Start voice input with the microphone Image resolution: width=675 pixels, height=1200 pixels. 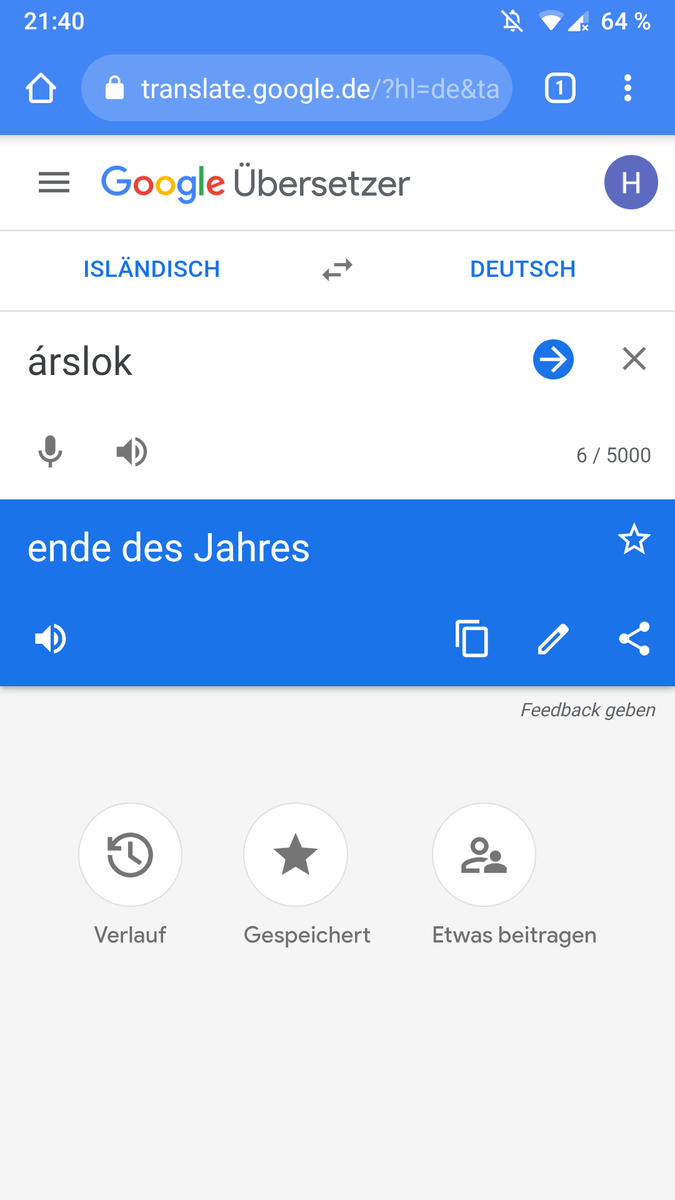(x=50, y=453)
